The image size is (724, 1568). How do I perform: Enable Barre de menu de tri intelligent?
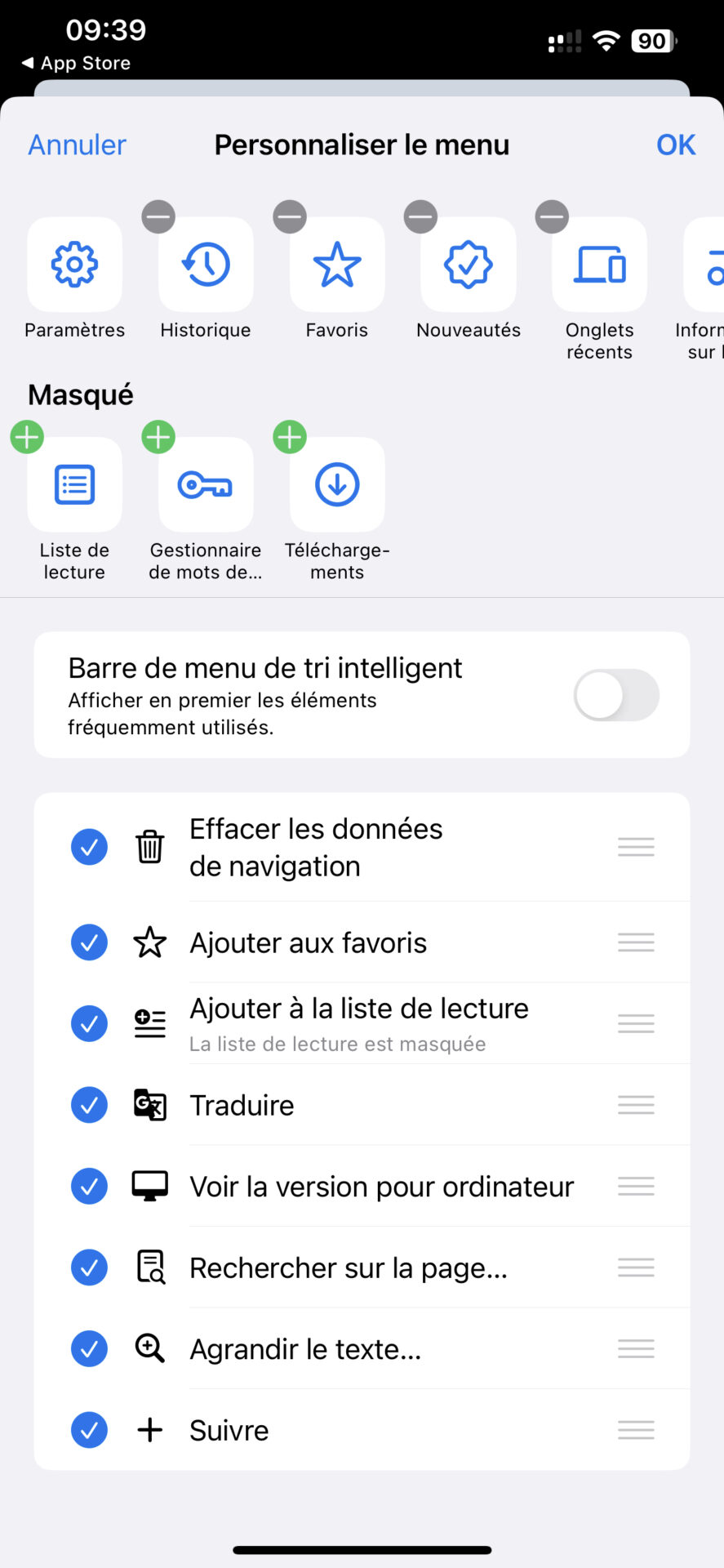pos(616,695)
